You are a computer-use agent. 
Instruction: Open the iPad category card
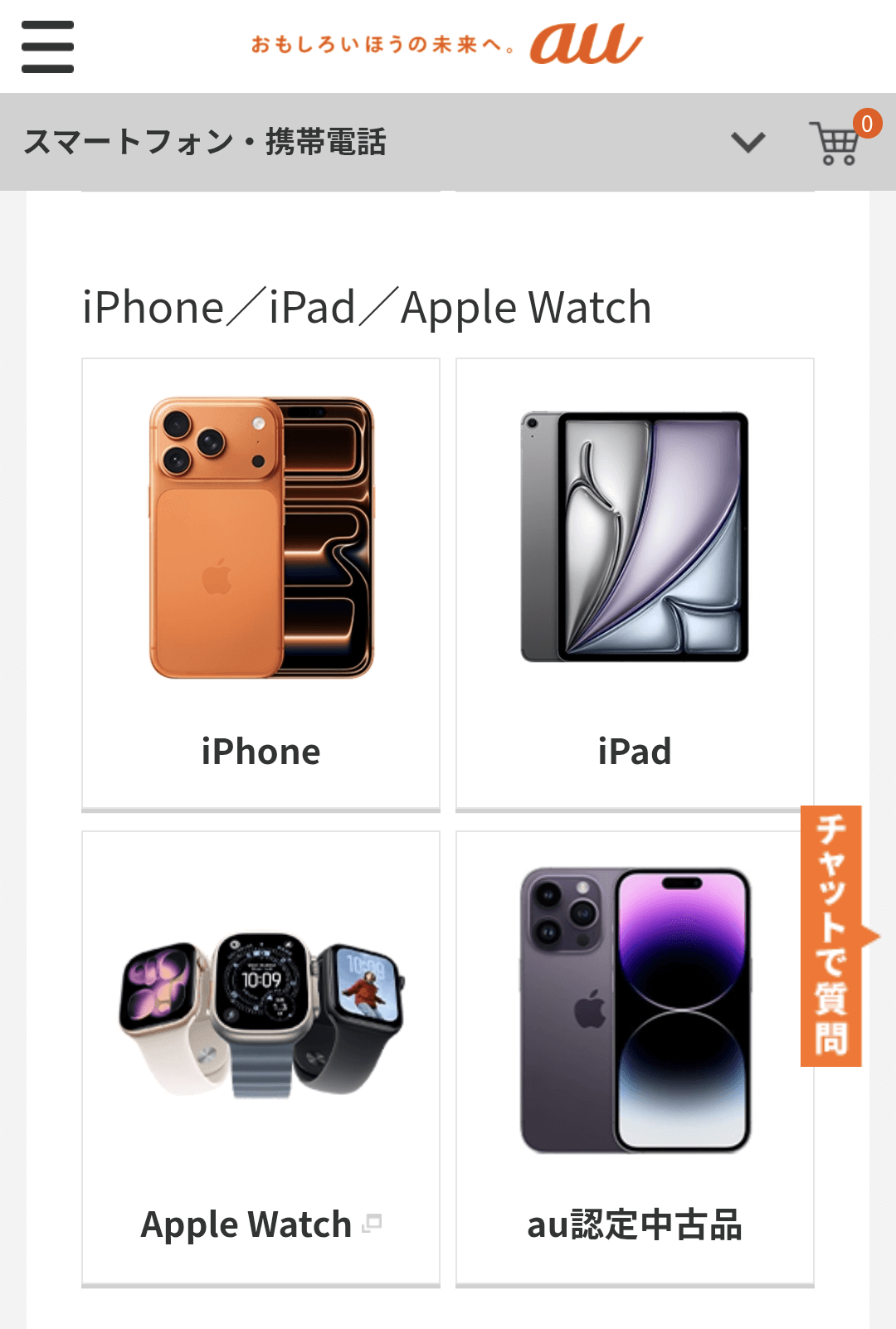tap(635, 584)
